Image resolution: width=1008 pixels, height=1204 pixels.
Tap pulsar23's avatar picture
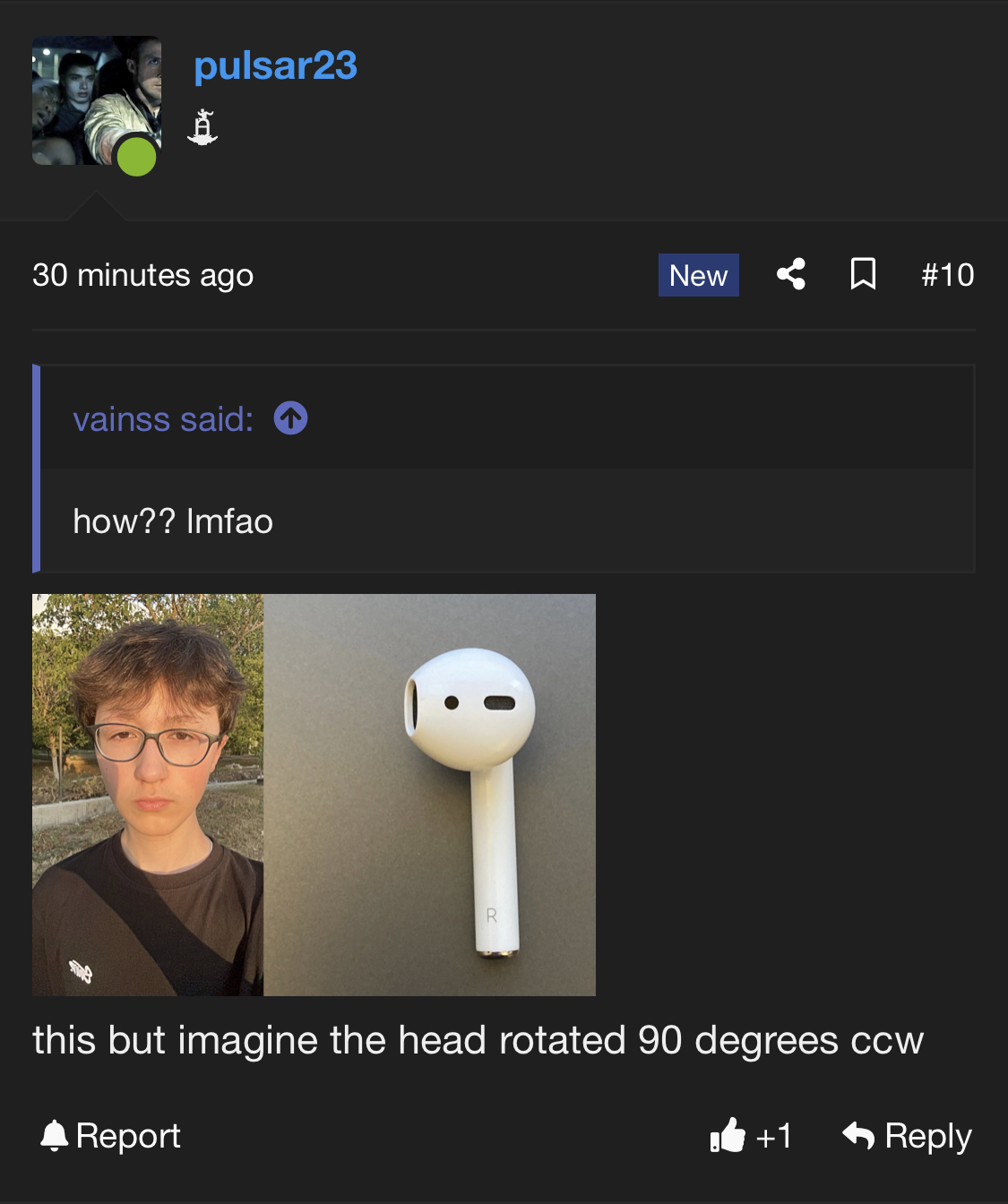tap(96, 100)
